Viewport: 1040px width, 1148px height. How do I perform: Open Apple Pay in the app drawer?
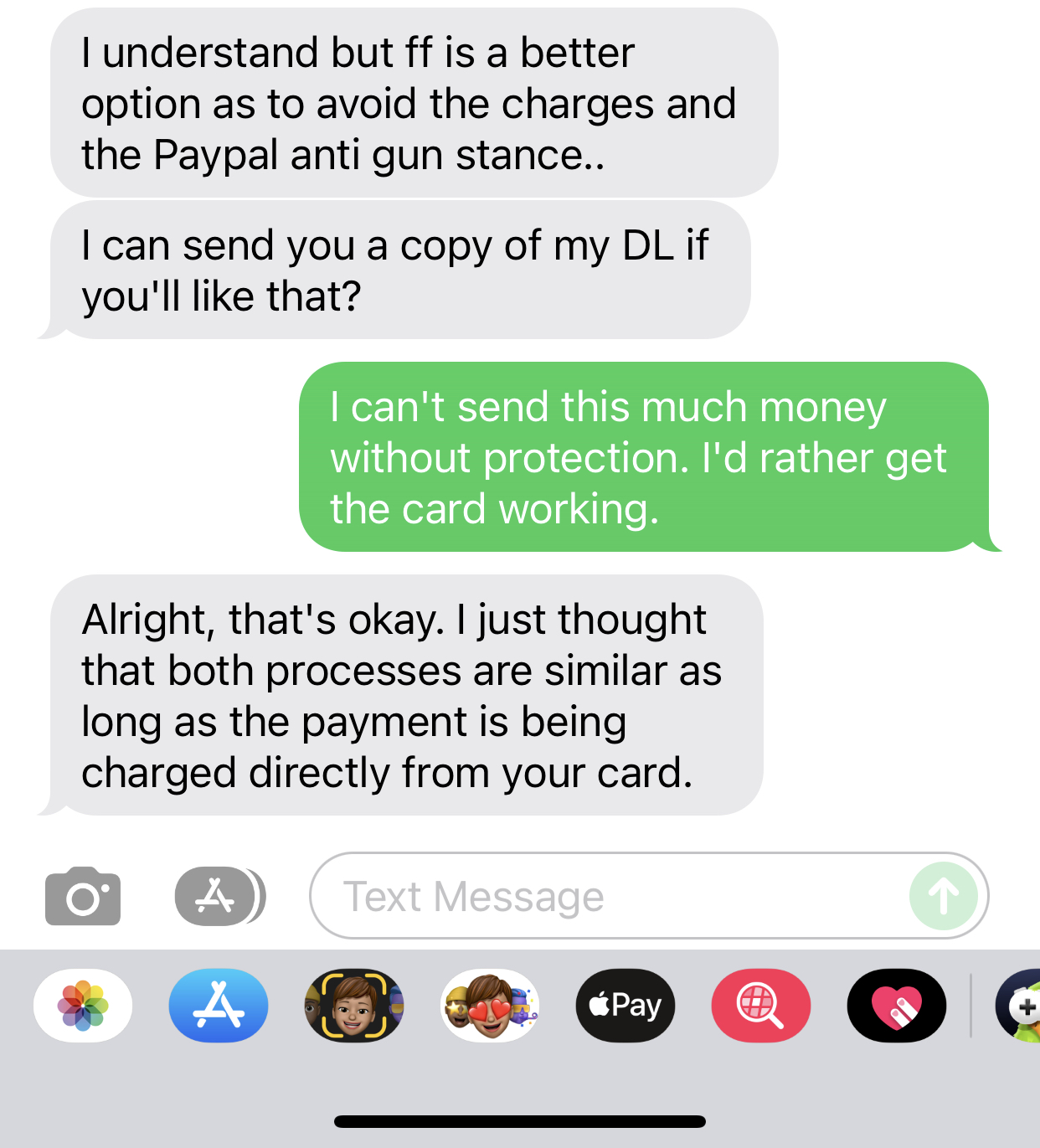(626, 1006)
